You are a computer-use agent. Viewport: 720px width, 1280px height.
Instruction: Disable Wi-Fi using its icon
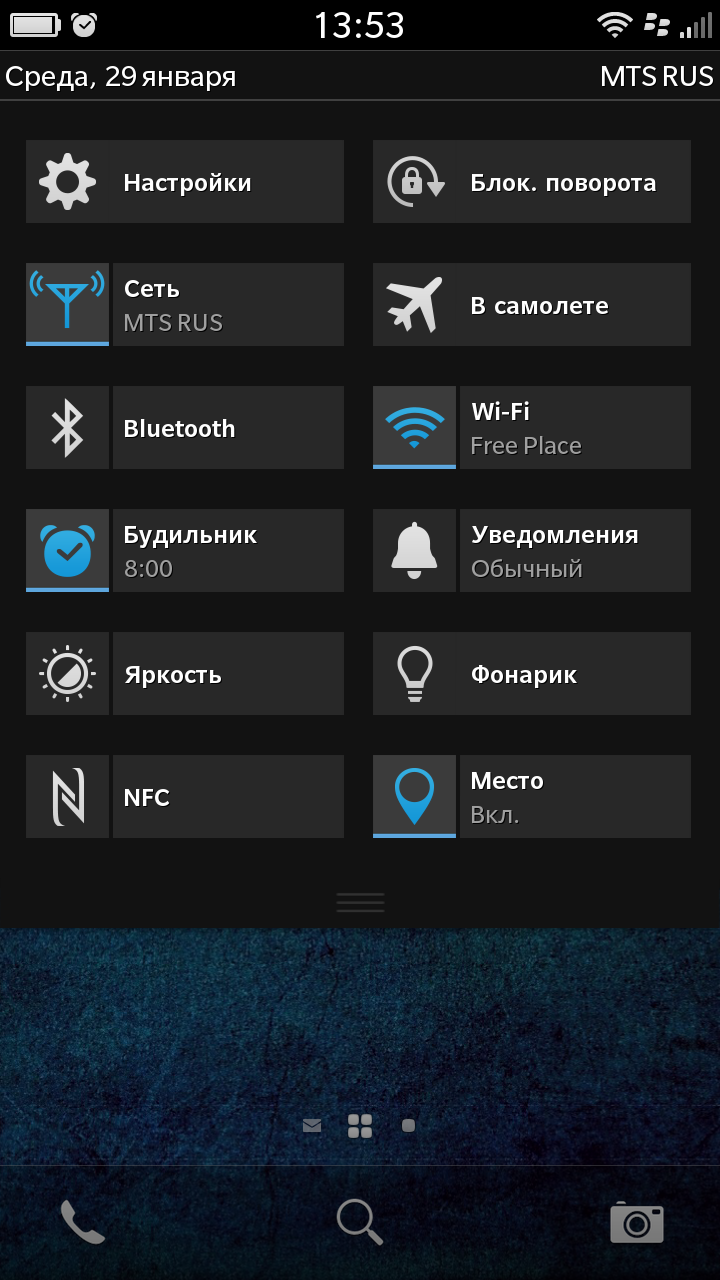(414, 427)
